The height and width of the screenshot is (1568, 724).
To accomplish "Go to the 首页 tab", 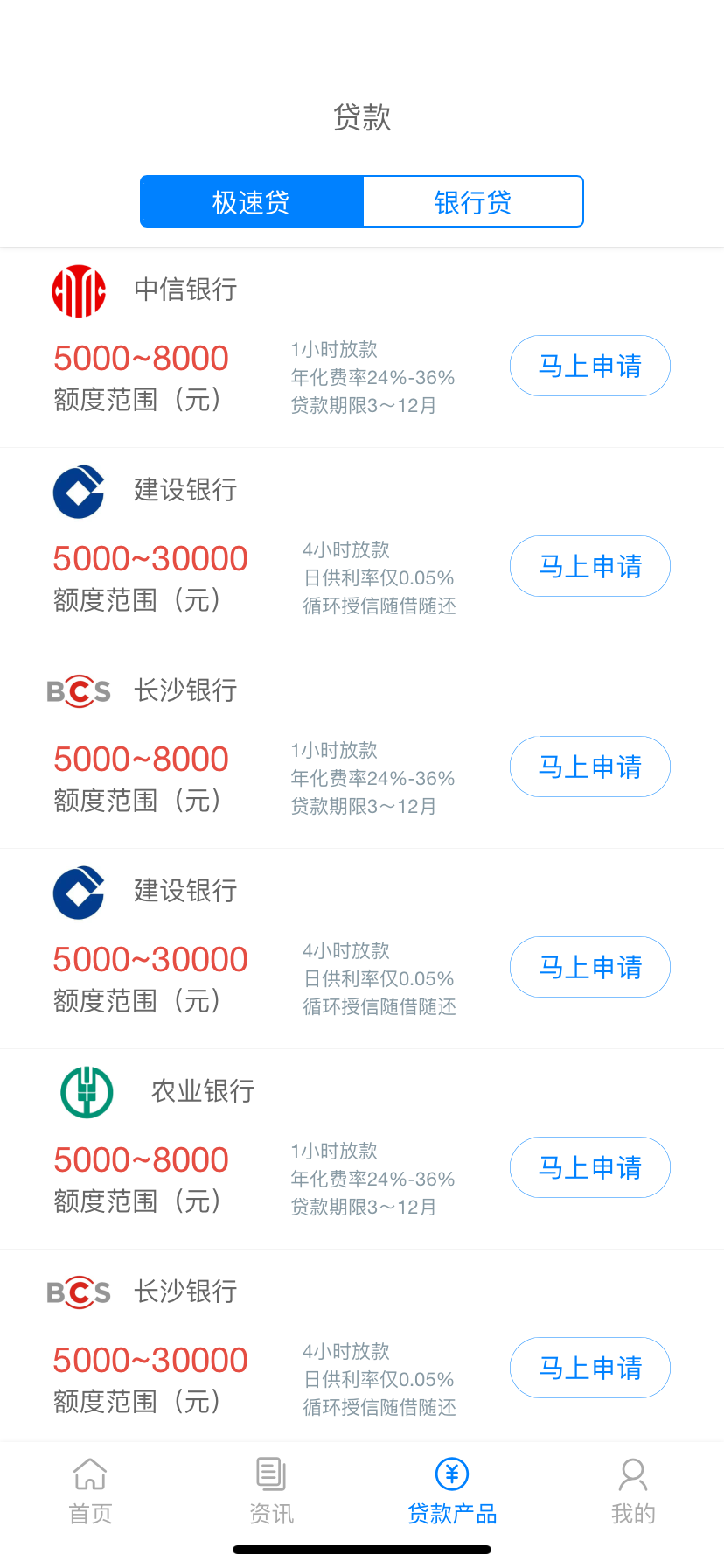I will (x=90, y=1491).
